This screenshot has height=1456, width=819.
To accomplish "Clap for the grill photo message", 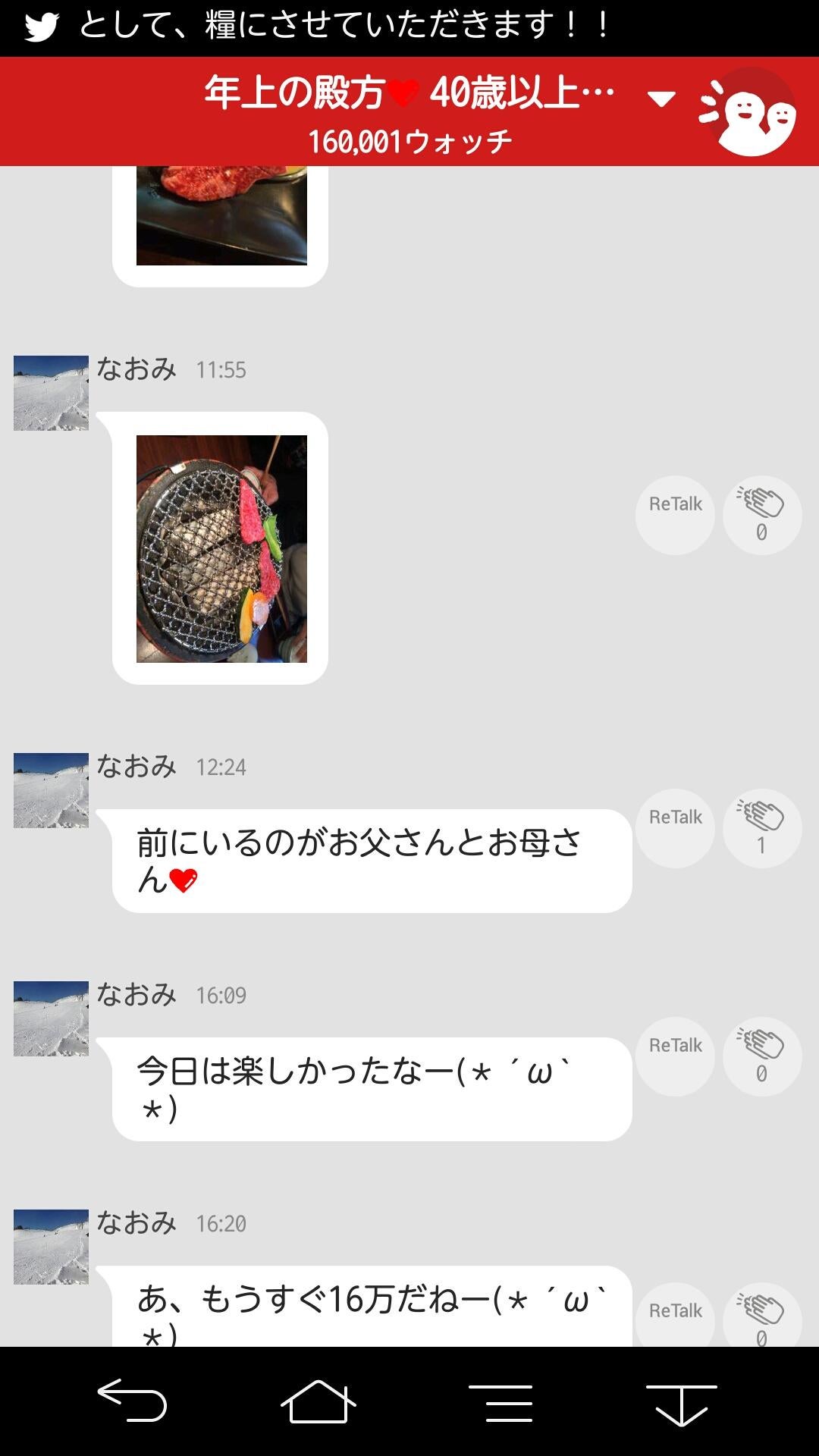I will [x=761, y=515].
